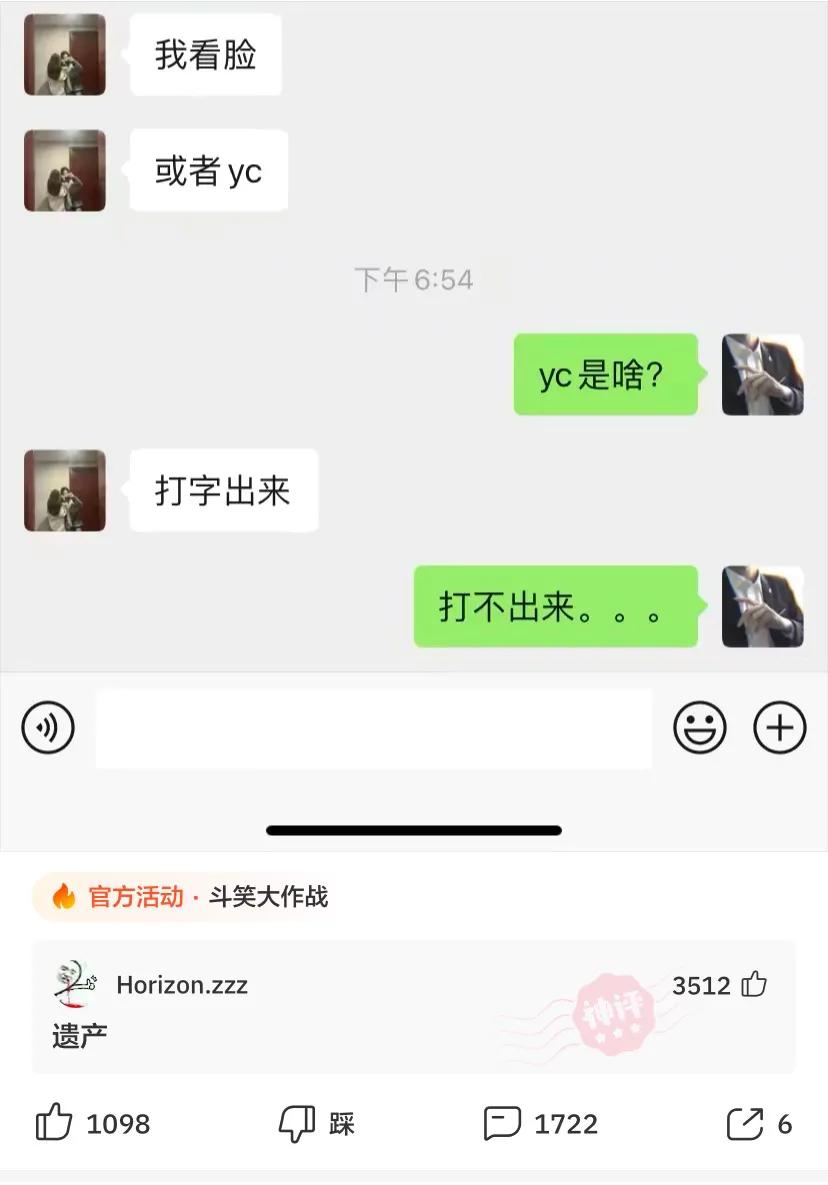828x1185 pixels.
Task: Toggle dislike with the 踩 icon
Action: click(x=299, y=1124)
